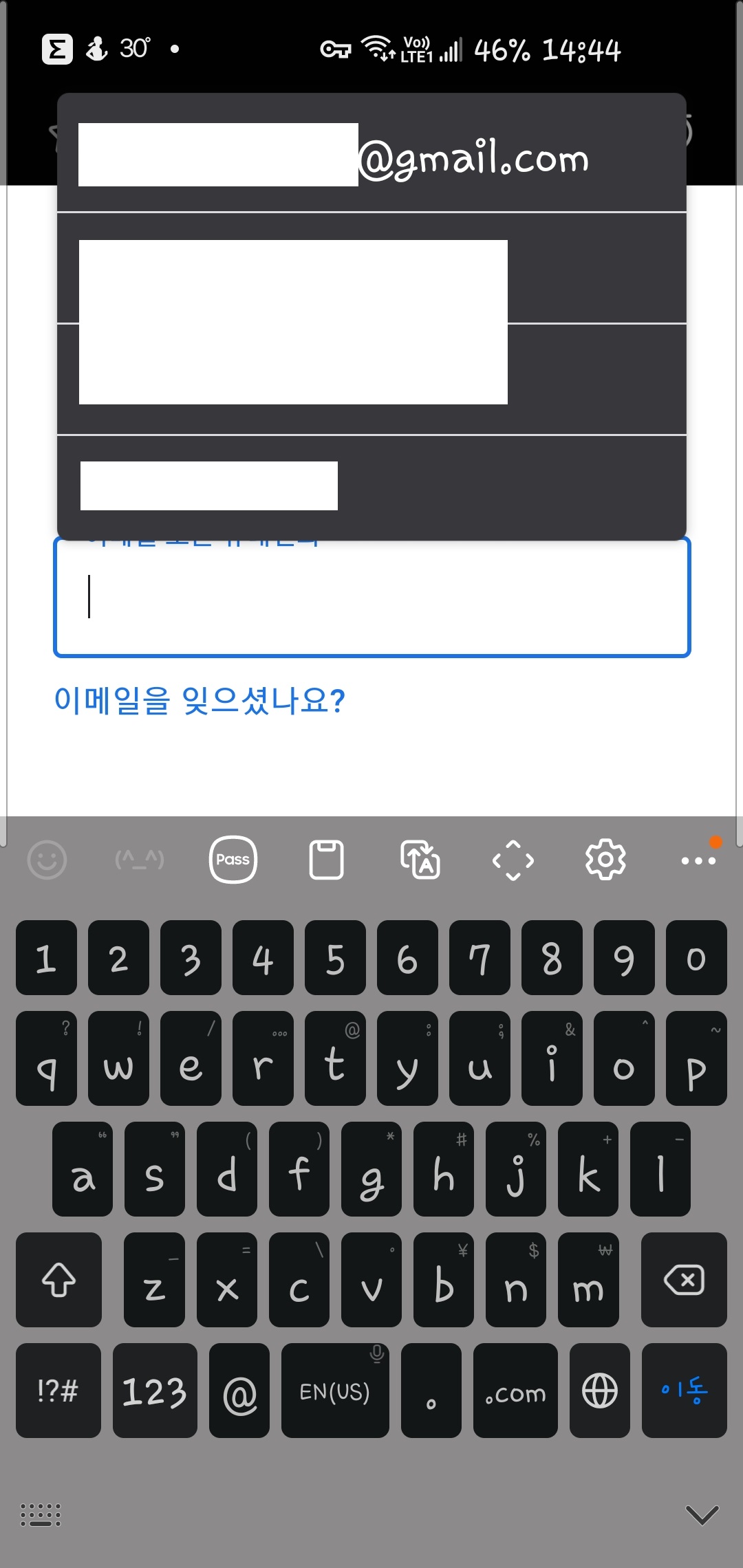
Task: Focus the email or phone input field
Action: (x=371, y=597)
